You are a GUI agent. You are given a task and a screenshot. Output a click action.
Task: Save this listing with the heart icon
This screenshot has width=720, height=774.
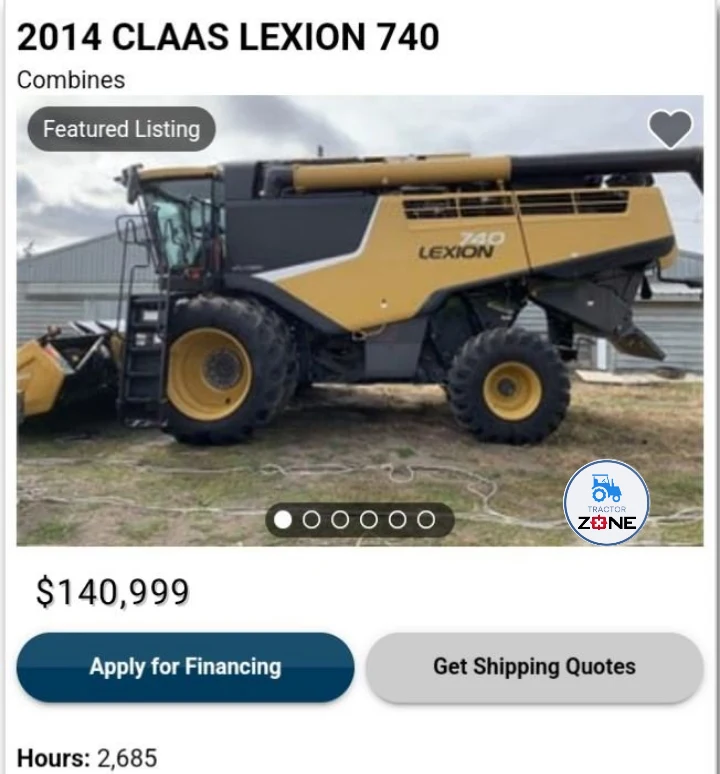(x=669, y=129)
